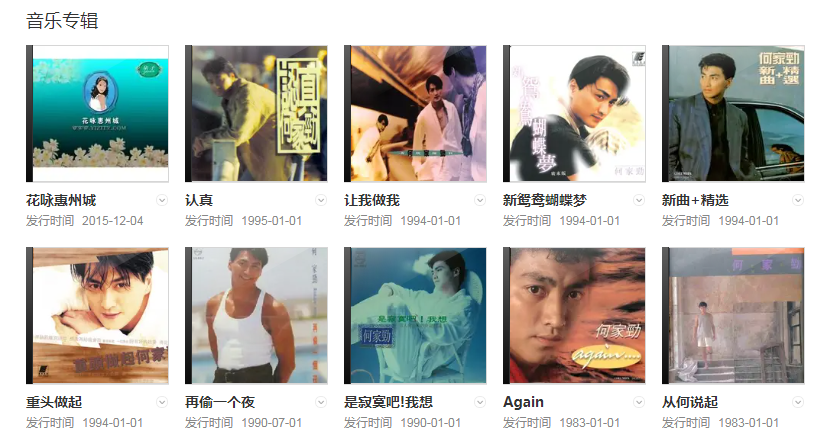Expand the dropdown arrow beside 花咏惠州城
Screen dimensions: 833x444
tap(162, 200)
